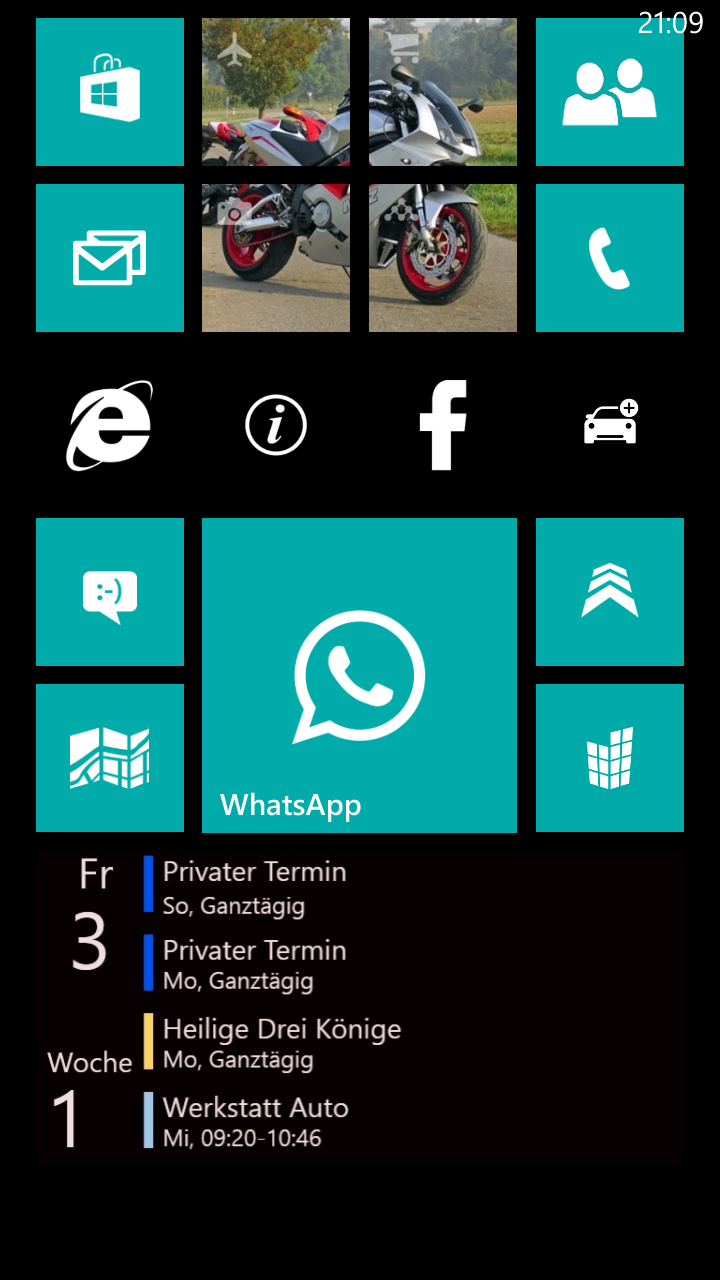The width and height of the screenshot is (720, 1280).
Task: Open WhatsApp
Action: coord(360,675)
